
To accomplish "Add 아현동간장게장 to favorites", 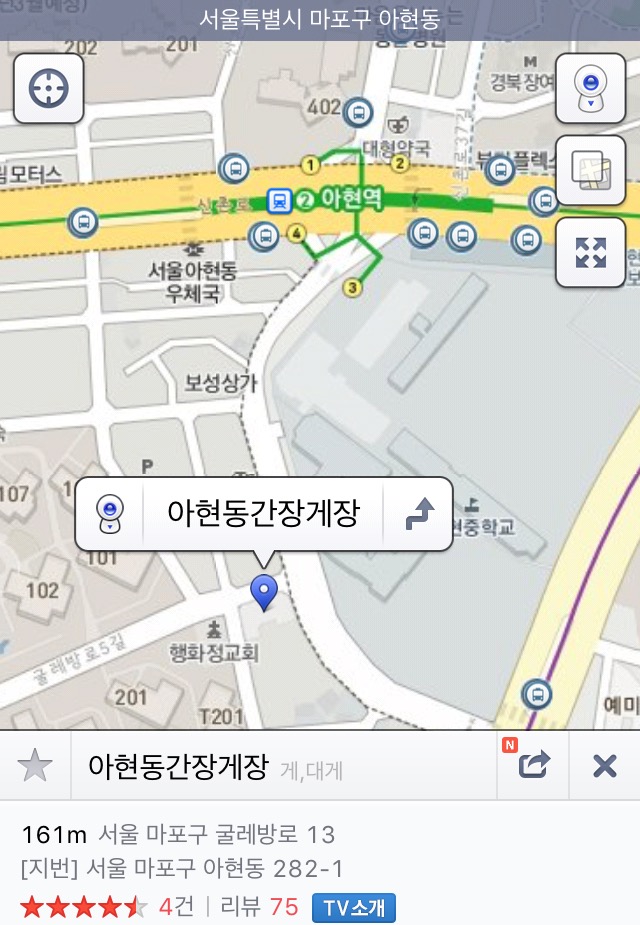I will tap(36, 767).
